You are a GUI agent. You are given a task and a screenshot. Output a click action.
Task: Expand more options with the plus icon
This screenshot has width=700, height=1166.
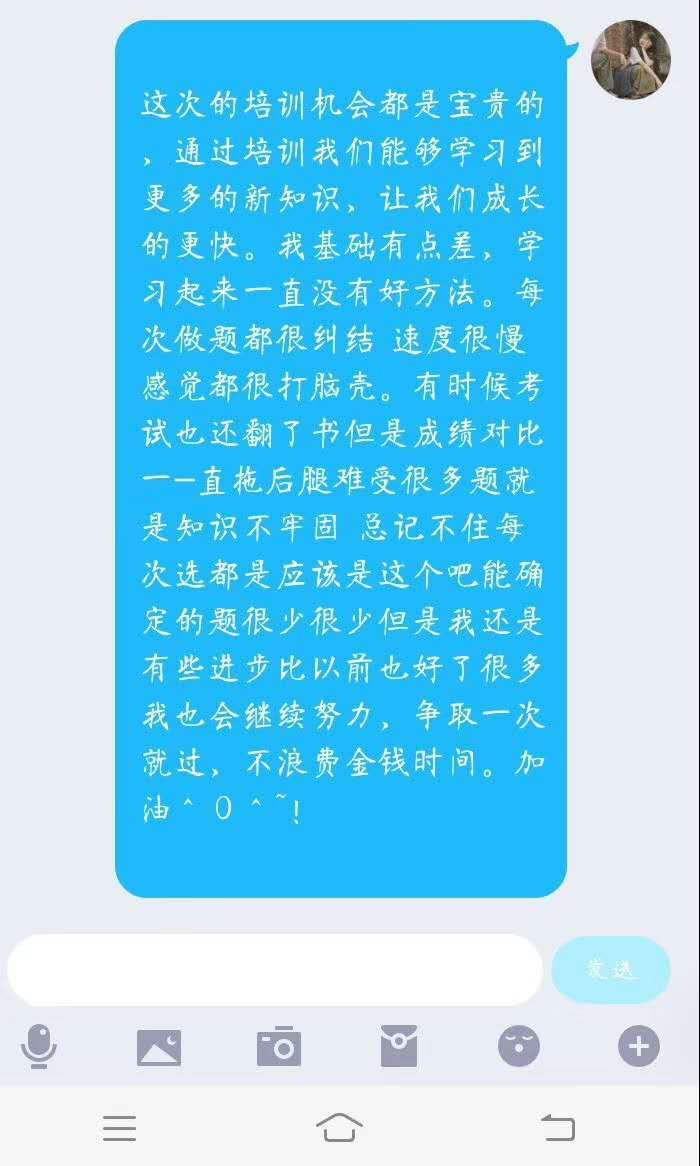(x=639, y=1047)
